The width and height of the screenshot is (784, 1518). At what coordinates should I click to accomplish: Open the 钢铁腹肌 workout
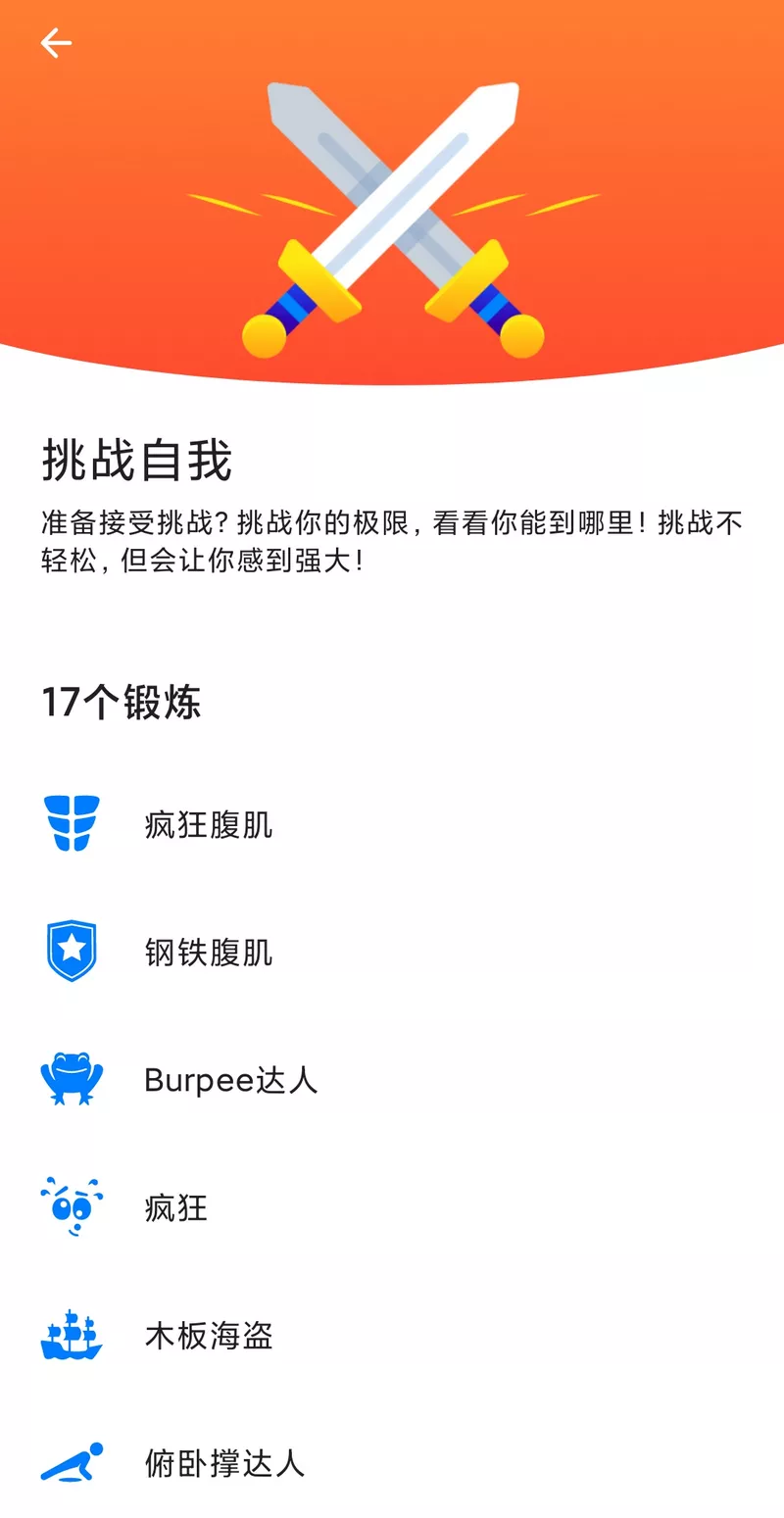tap(392, 952)
